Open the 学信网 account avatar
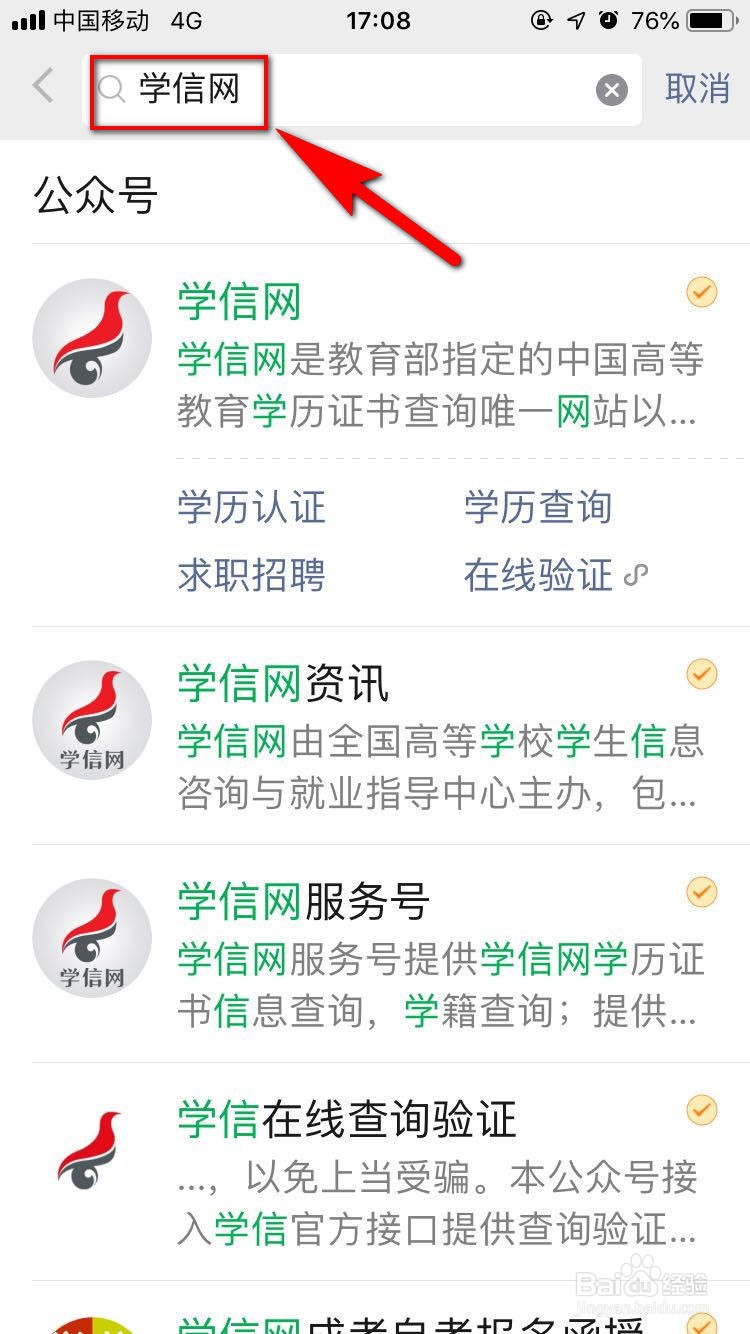750x1334 pixels. pos(92,337)
